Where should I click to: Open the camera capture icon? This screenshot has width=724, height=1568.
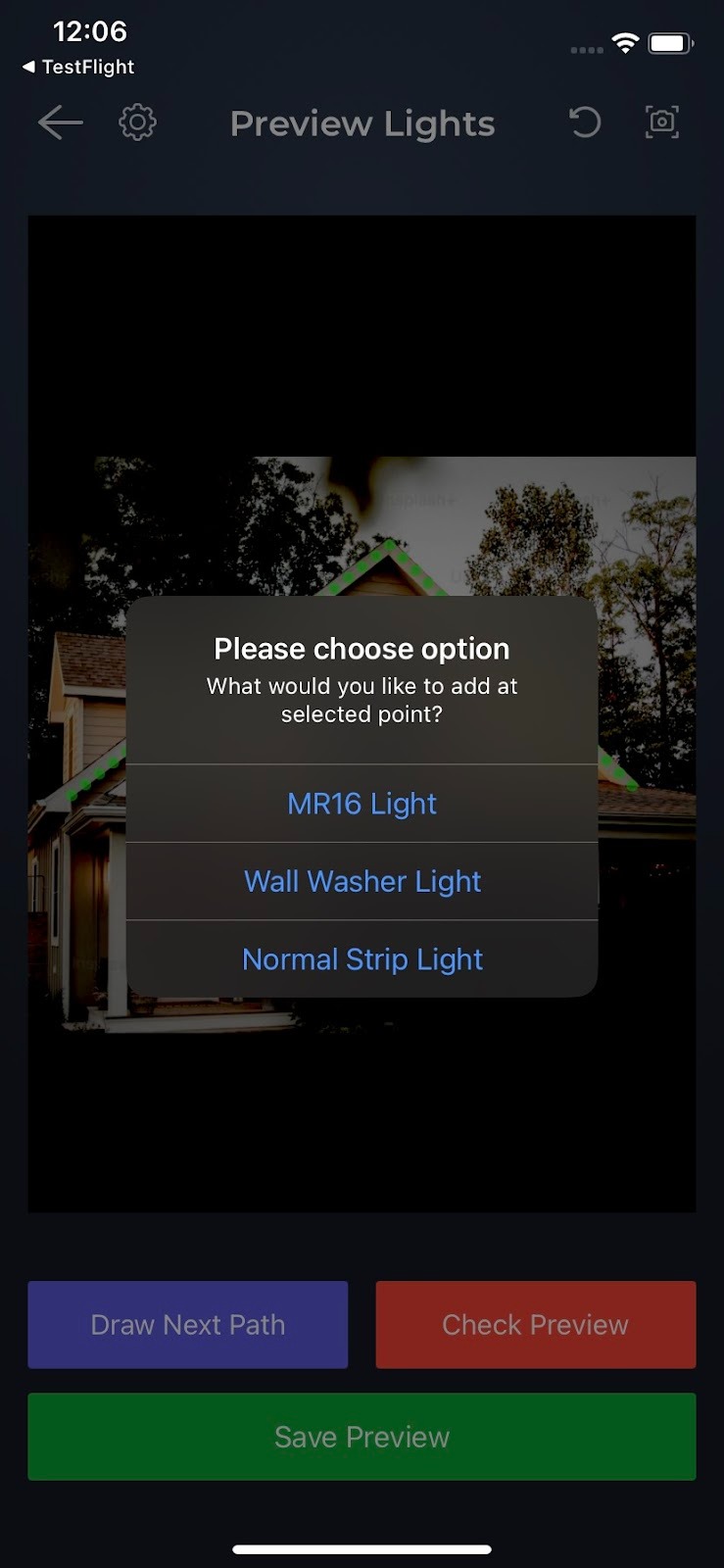point(662,122)
